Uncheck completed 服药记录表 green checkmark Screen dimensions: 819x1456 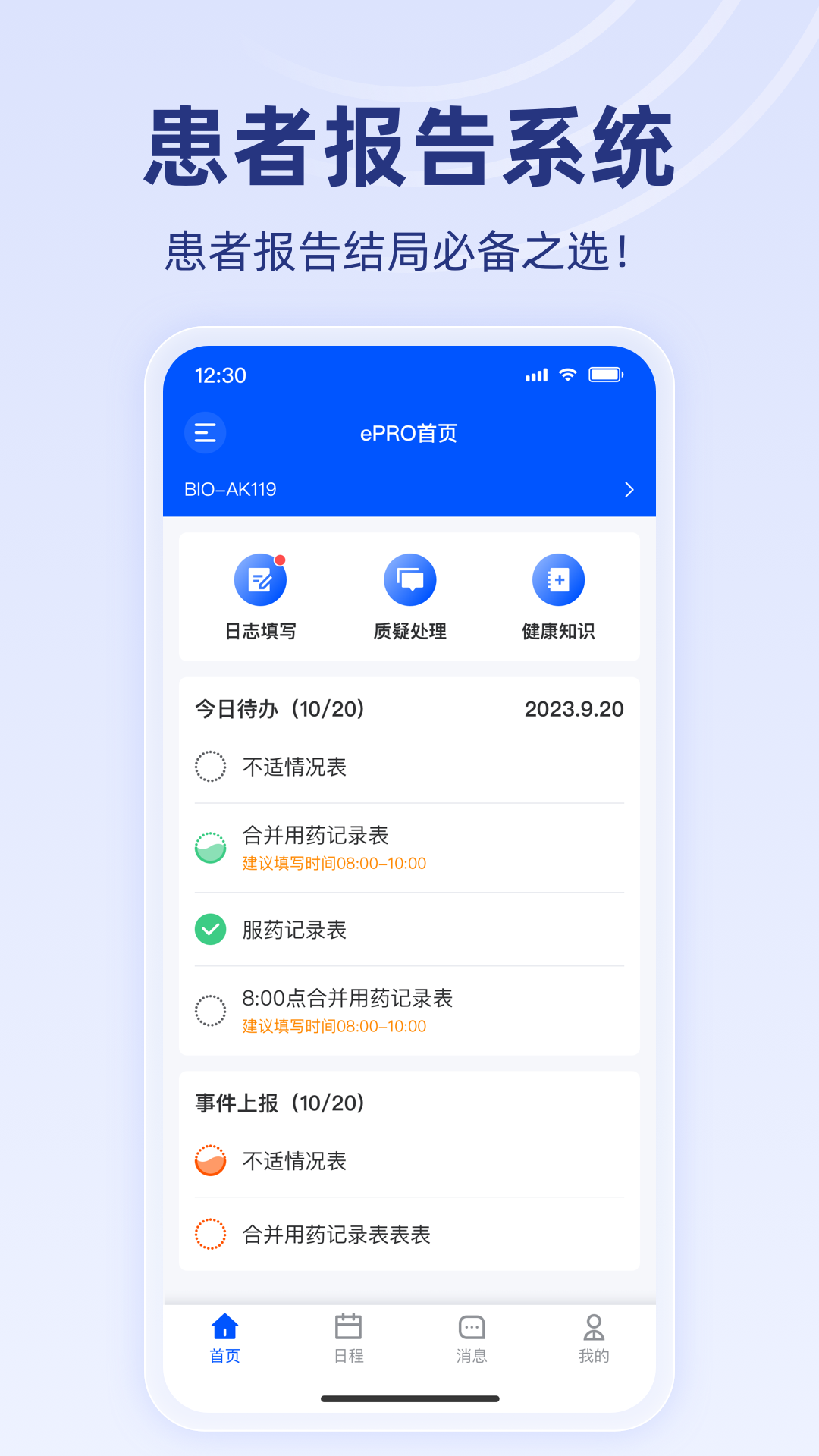point(210,929)
